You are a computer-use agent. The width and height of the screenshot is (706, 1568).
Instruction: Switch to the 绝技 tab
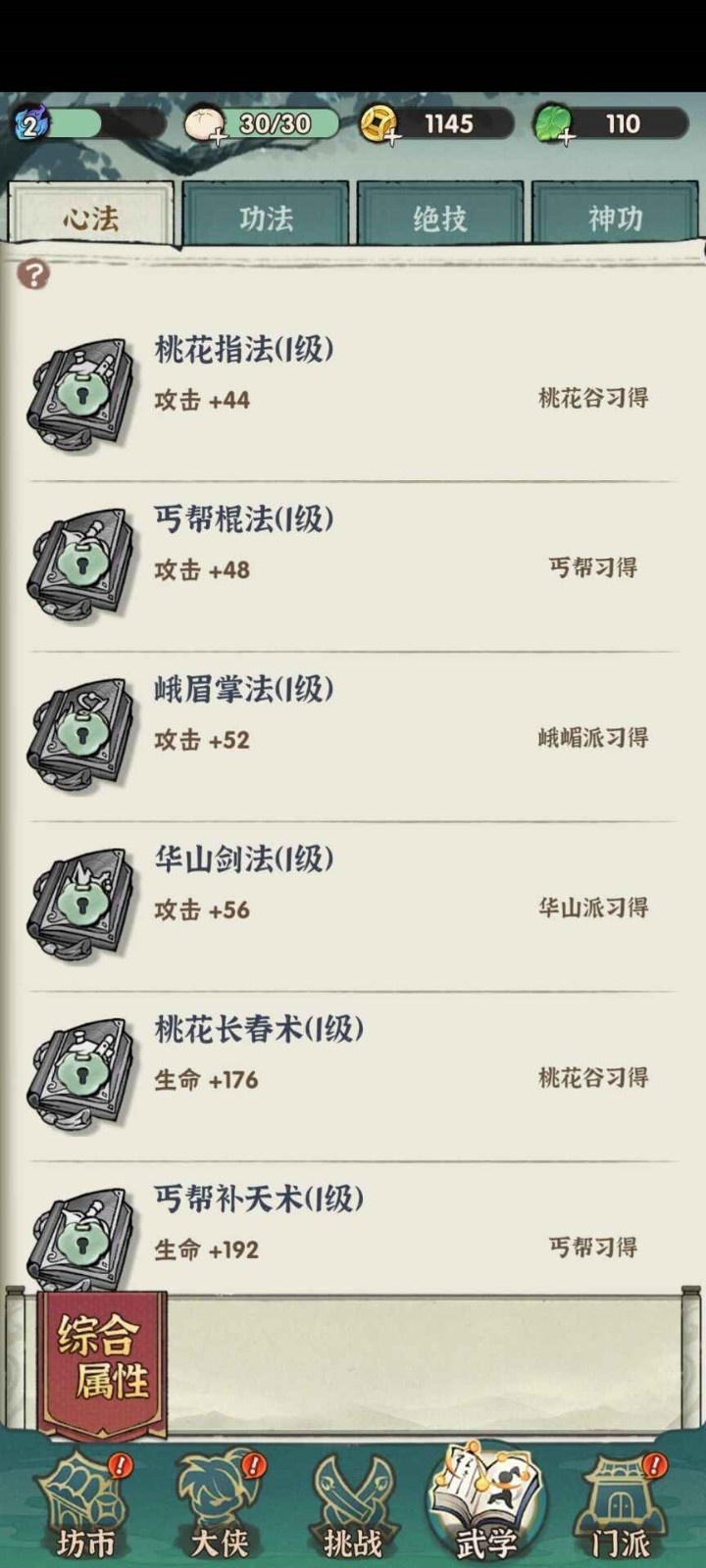pos(441,218)
